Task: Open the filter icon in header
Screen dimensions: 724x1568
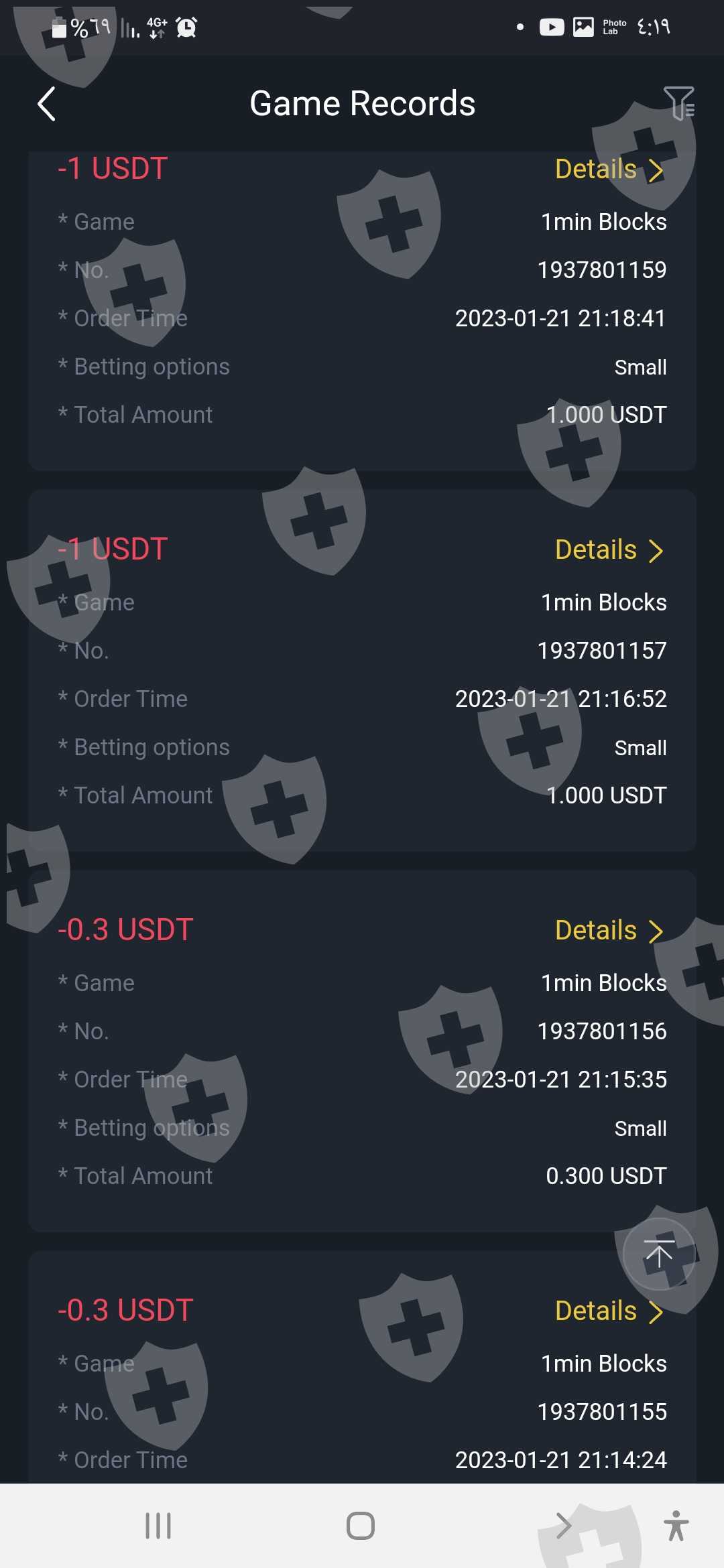Action: (678, 103)
